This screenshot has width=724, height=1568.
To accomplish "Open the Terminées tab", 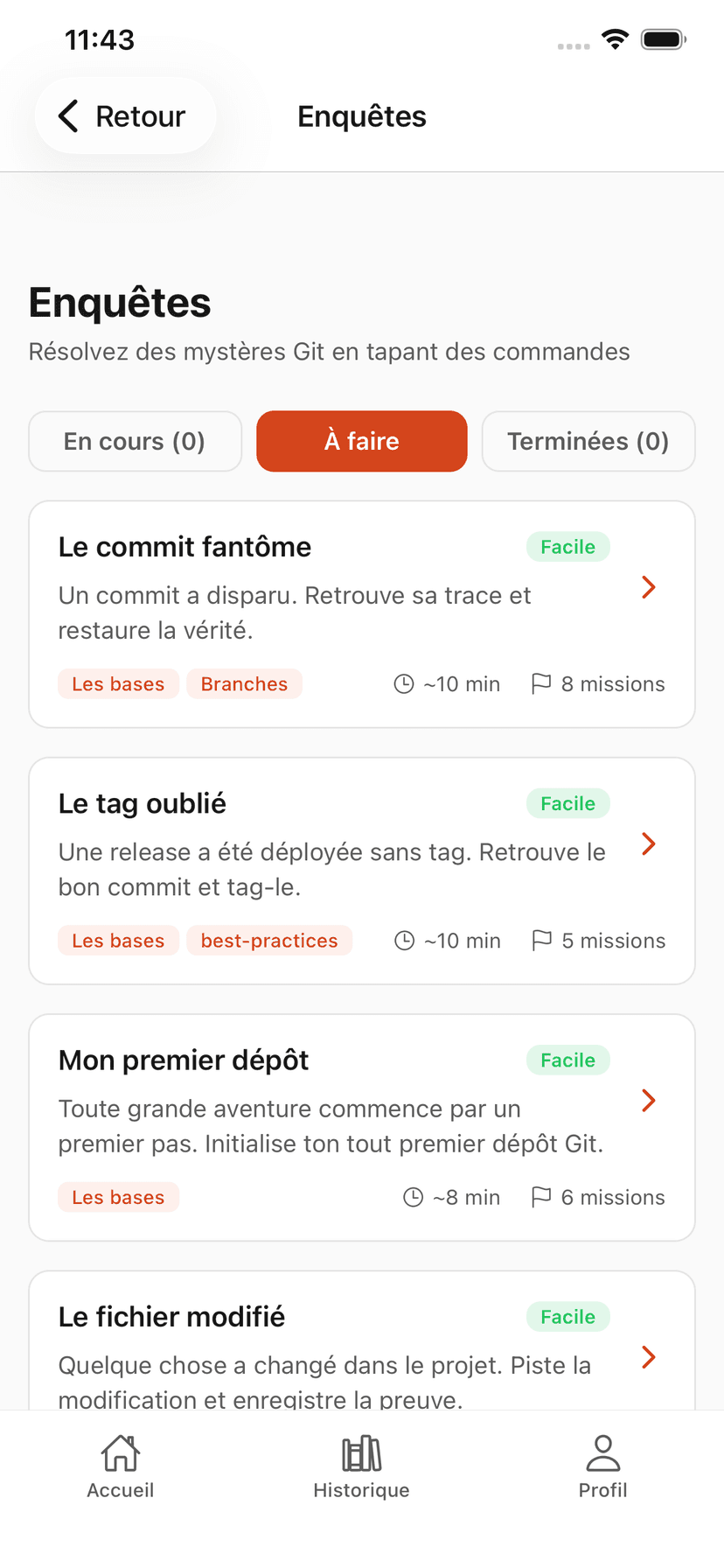I will click(x=588, y=441).
